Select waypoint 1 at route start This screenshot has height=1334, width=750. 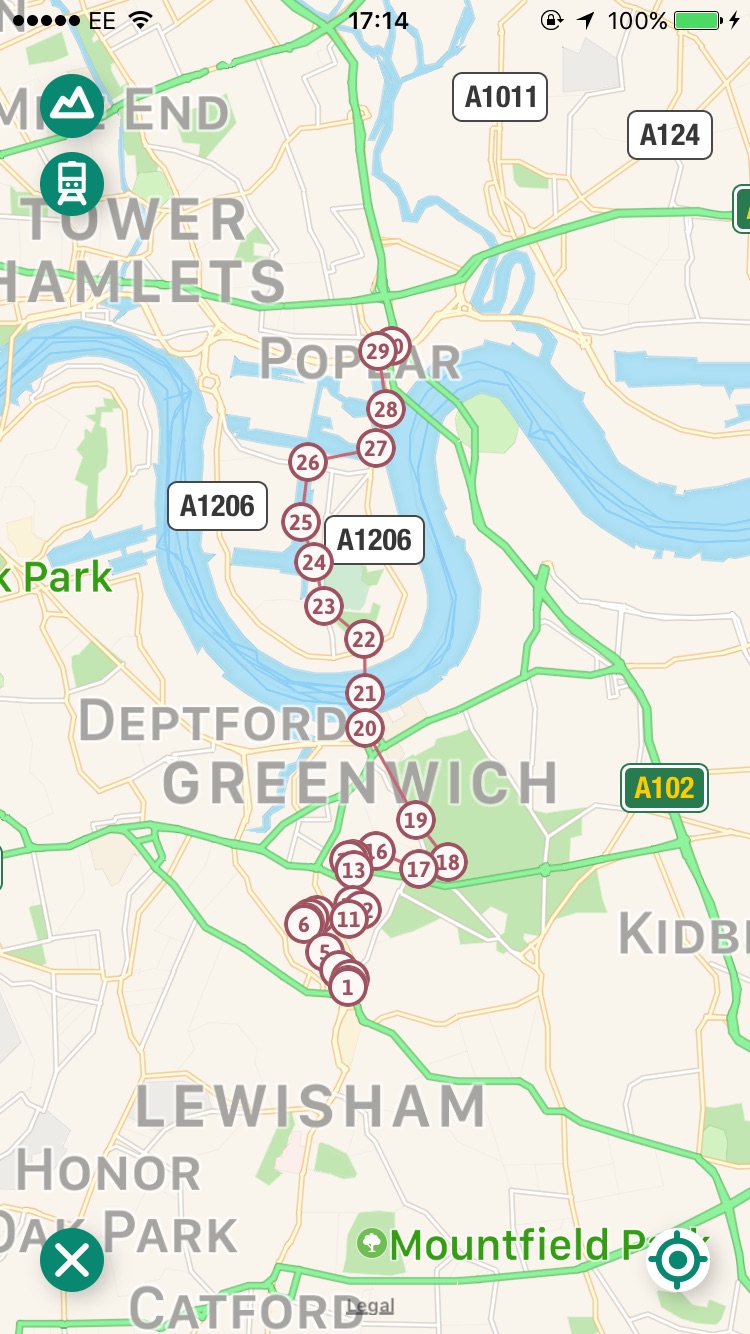pyautogui.click(x=348, y=987)
